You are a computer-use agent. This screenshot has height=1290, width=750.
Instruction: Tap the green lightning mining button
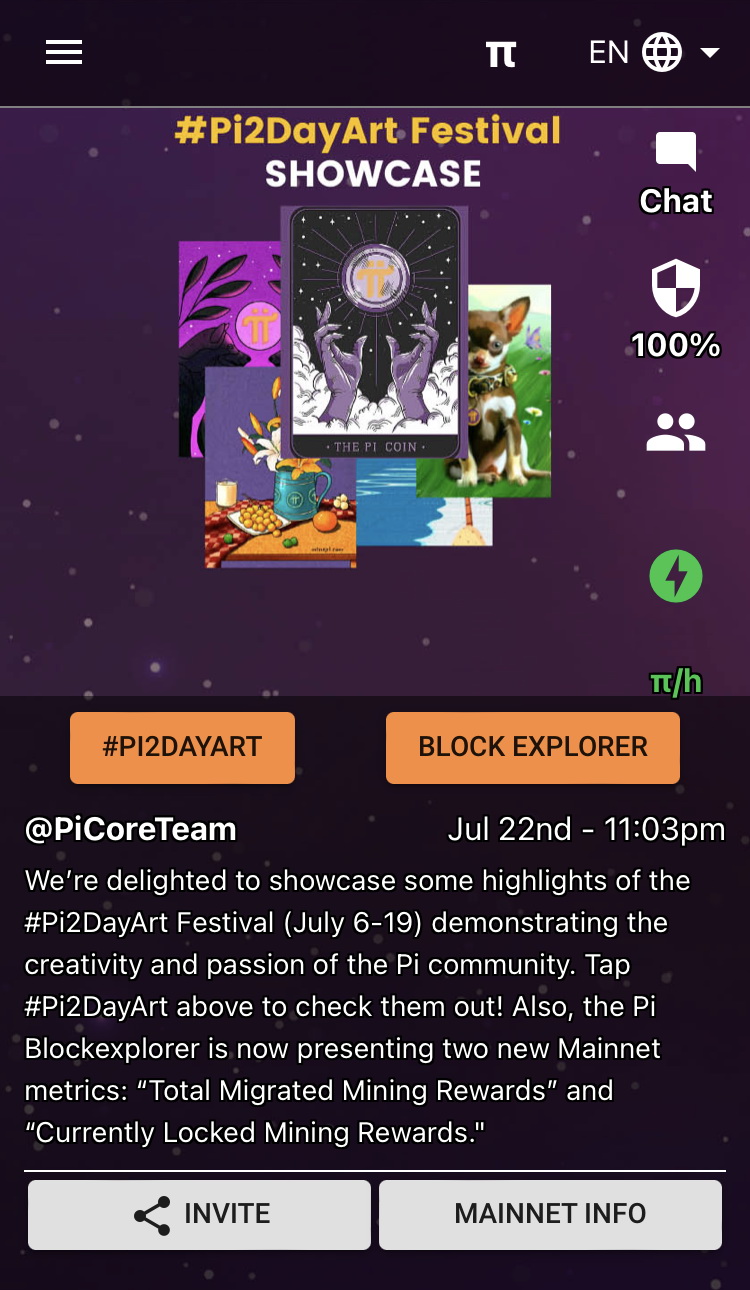coord(676,577)
